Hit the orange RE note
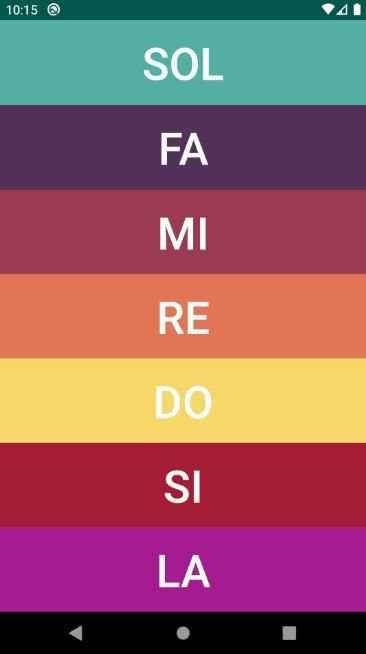366x654 pixels. coord(183,316)
